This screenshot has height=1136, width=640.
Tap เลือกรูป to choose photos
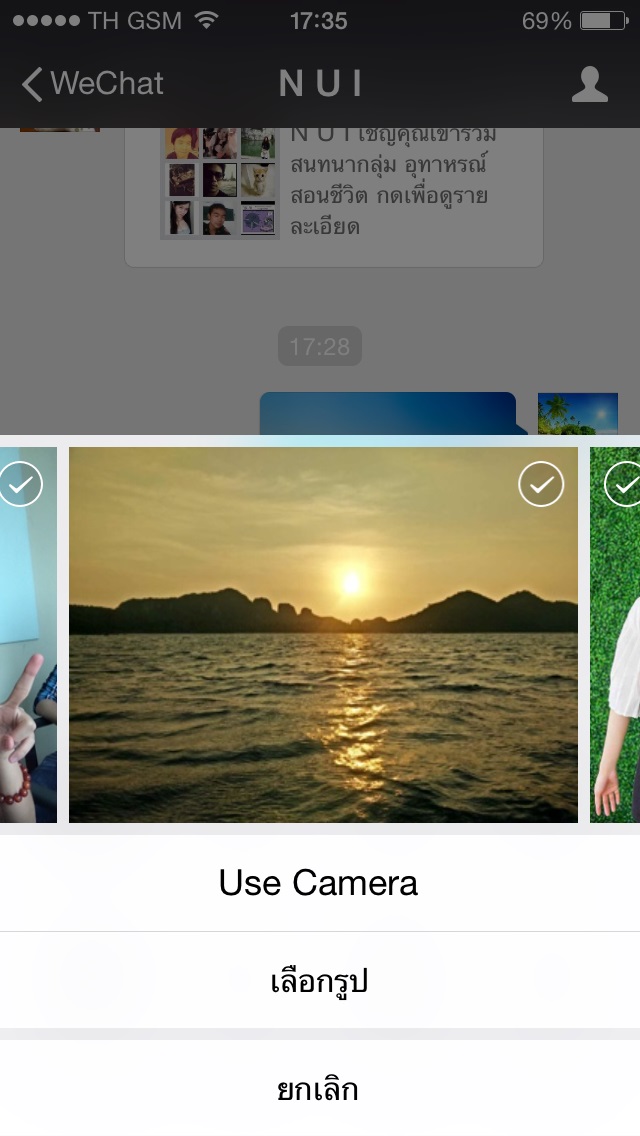[x=319, y=981]
